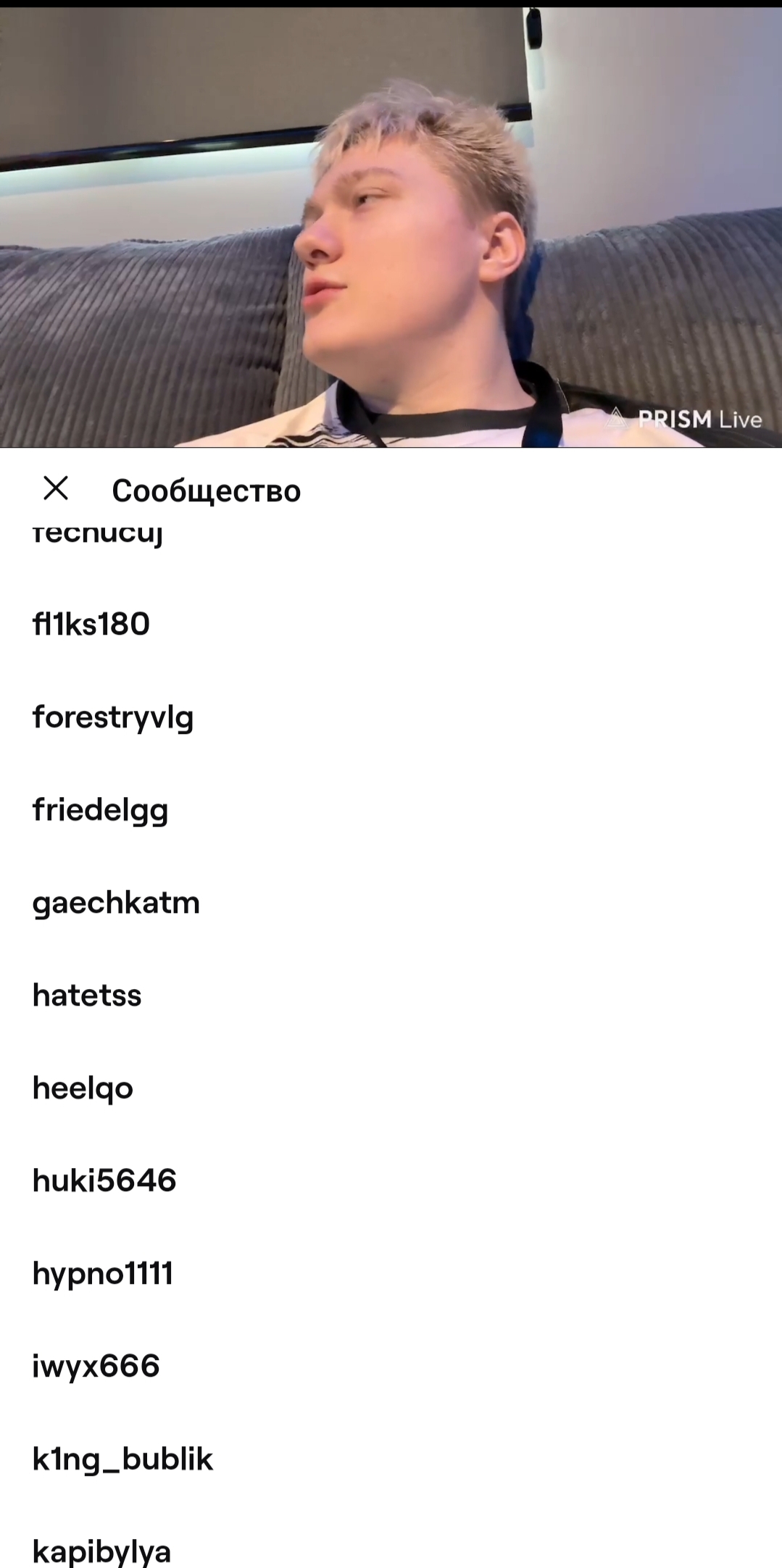Open user hypno1111
This screenshot has height=1568, width=782.
pos(103,1274)
